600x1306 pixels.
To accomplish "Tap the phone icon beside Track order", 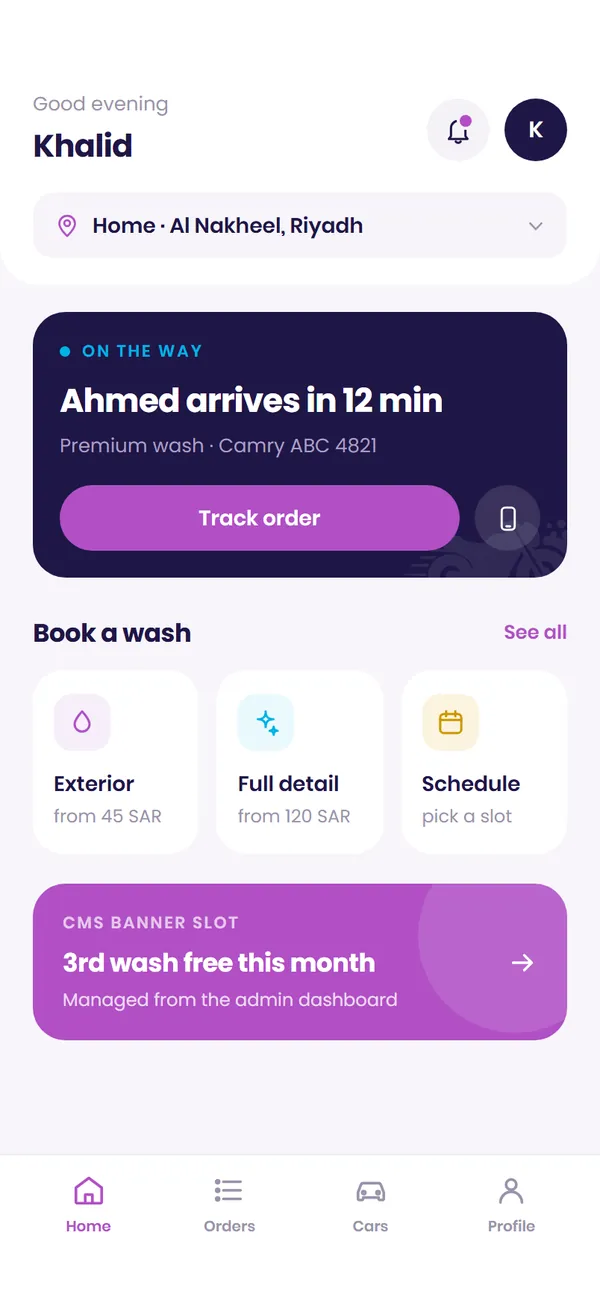I will [x=508, y=518].
